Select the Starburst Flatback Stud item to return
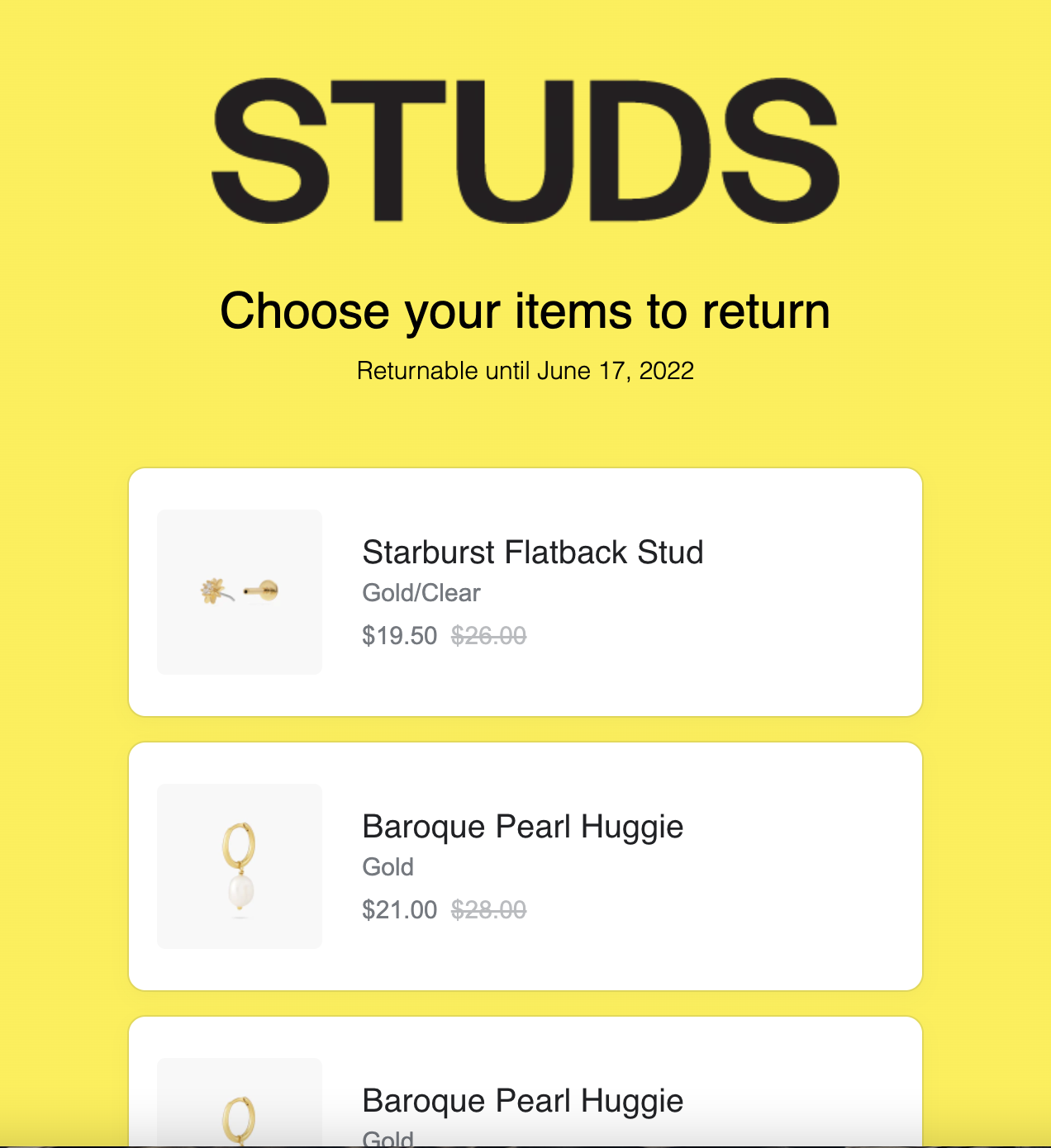This screenshot has width=1051, height=1148. pyautogui.click(x=525, y=592)
